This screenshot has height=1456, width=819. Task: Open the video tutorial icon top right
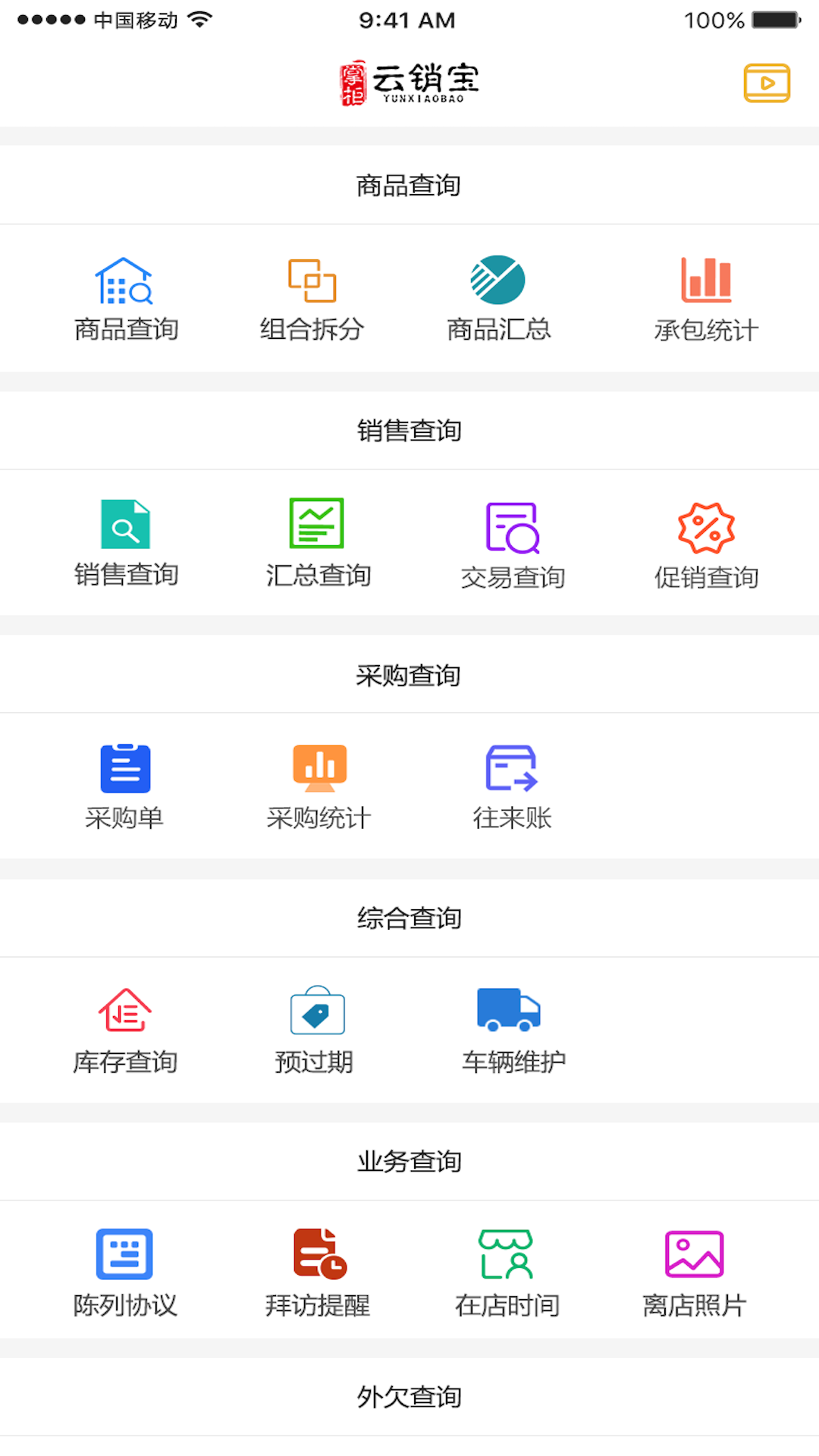click(x=767, y=82)
